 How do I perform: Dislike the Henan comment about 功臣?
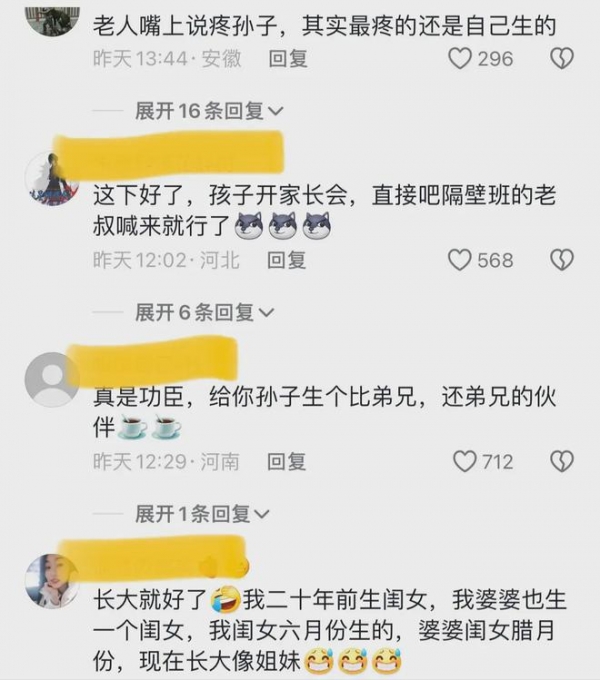pyautogui.click(x=562, y=462)
